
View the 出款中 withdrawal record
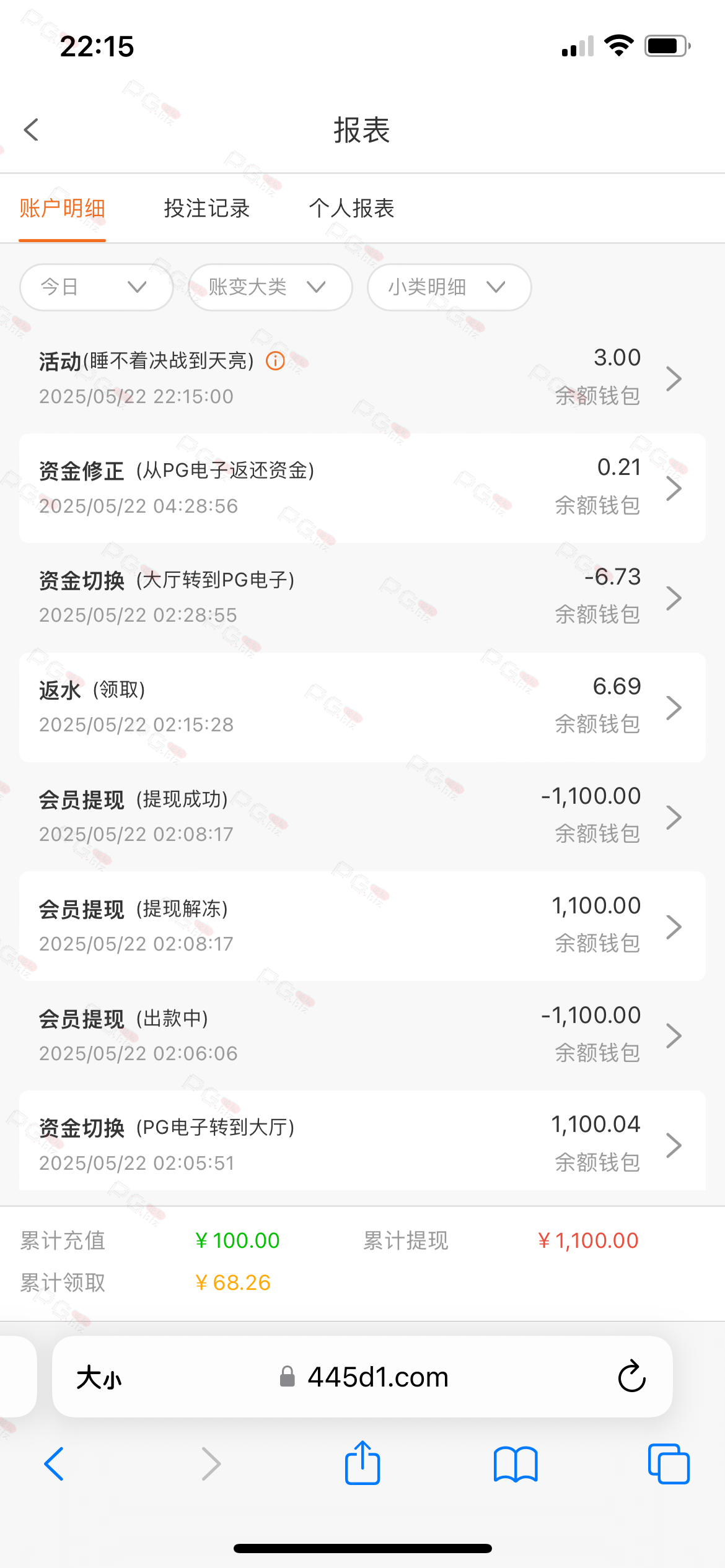click(x=362, y=1035)
